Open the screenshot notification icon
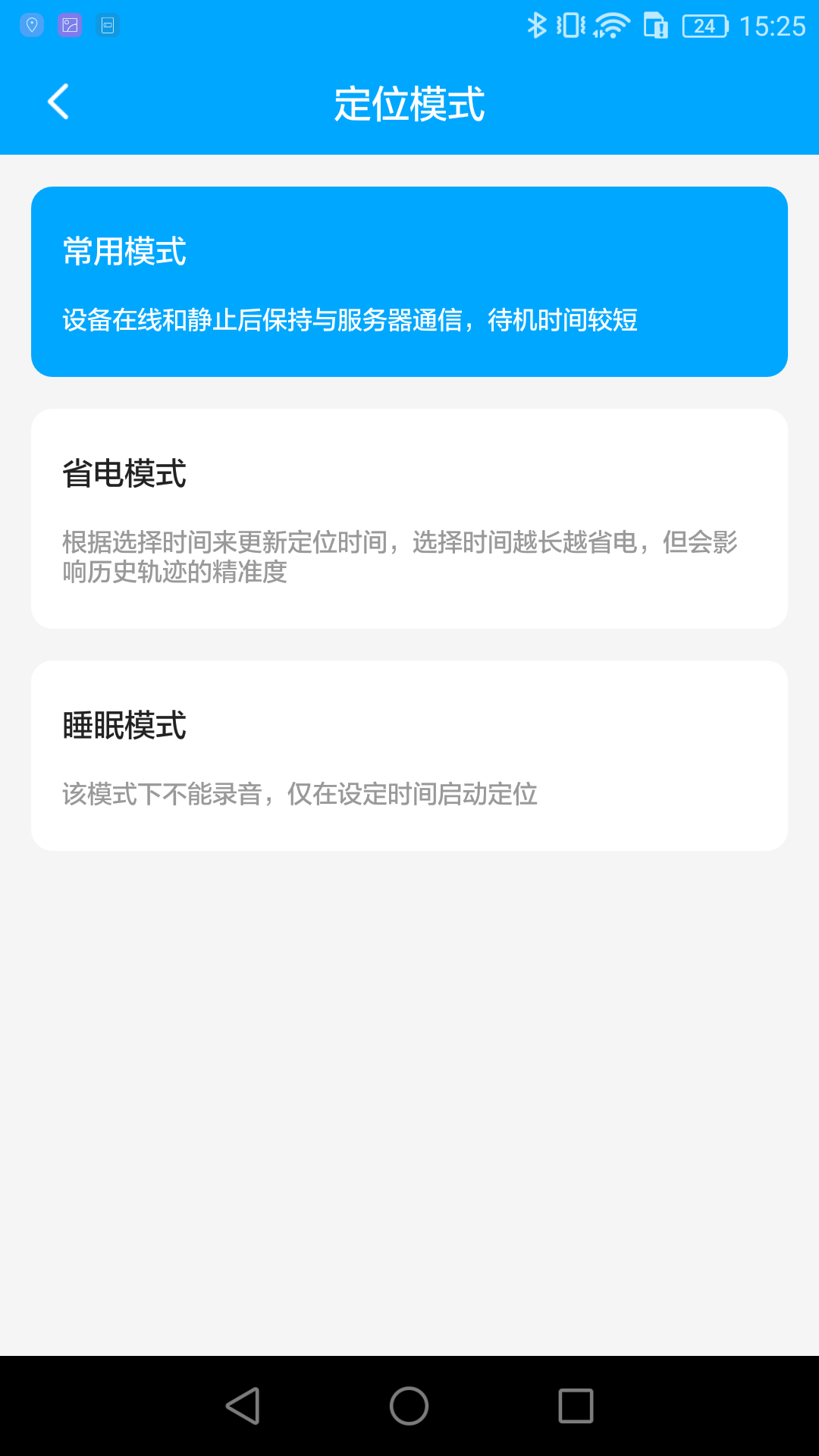Image resolution: width=819 pixels, height=1456 pixels. point(71,25)
